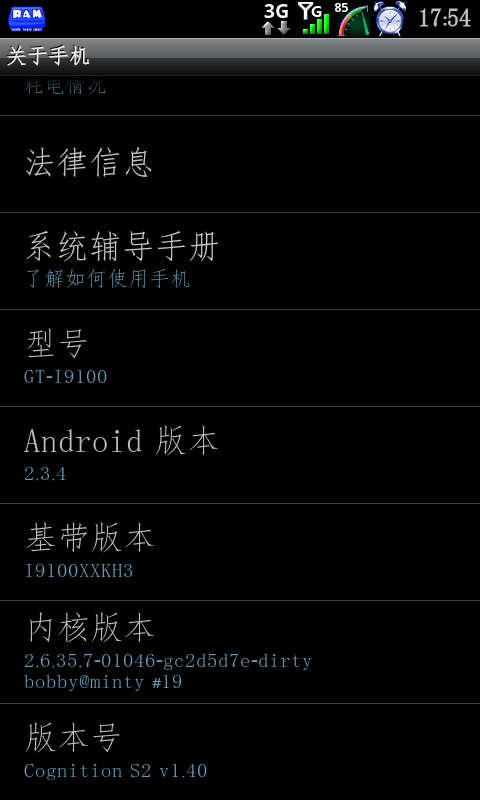Tap the Android 版本 2.3.4 row
Viewport: 480px width, 800px height.
[240, 455]
